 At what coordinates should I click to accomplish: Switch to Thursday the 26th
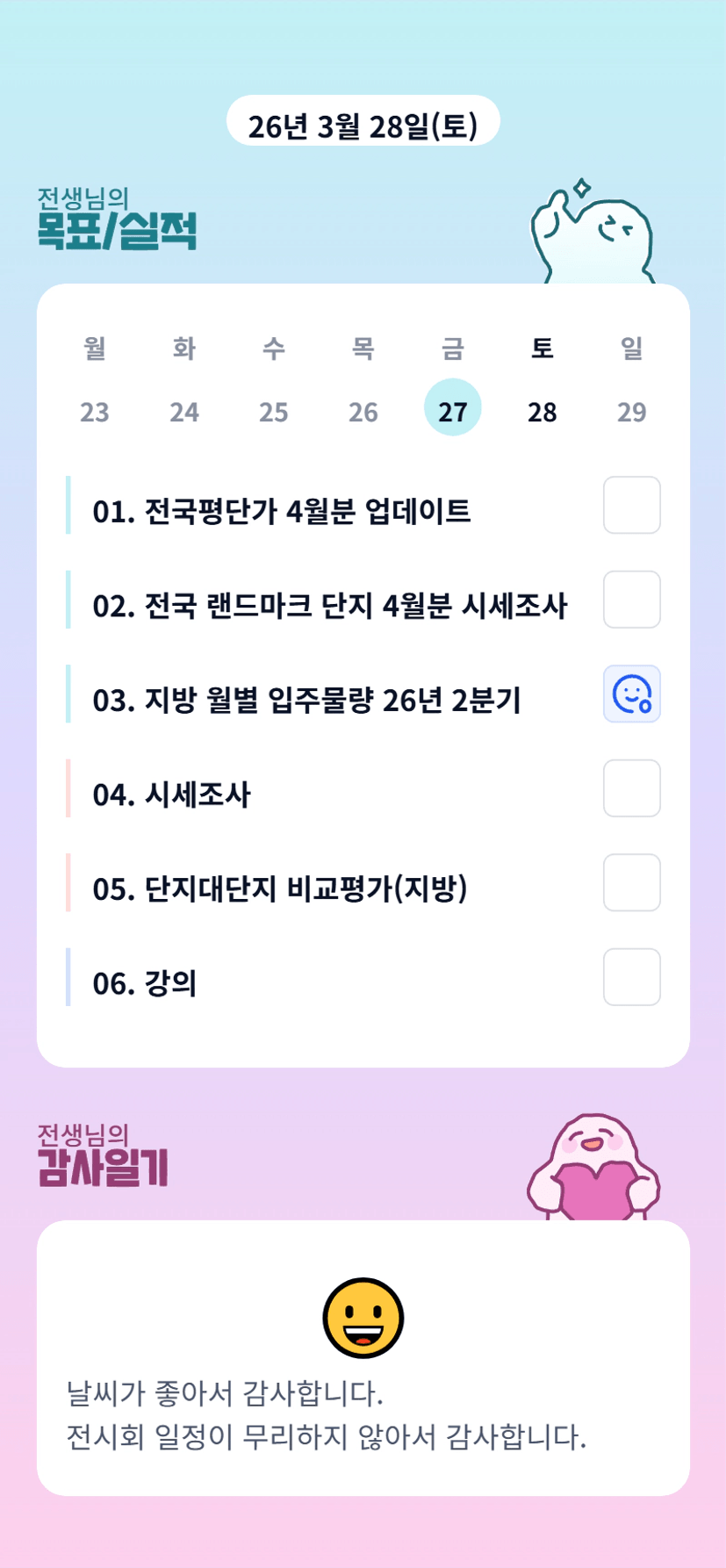point(363,410)
